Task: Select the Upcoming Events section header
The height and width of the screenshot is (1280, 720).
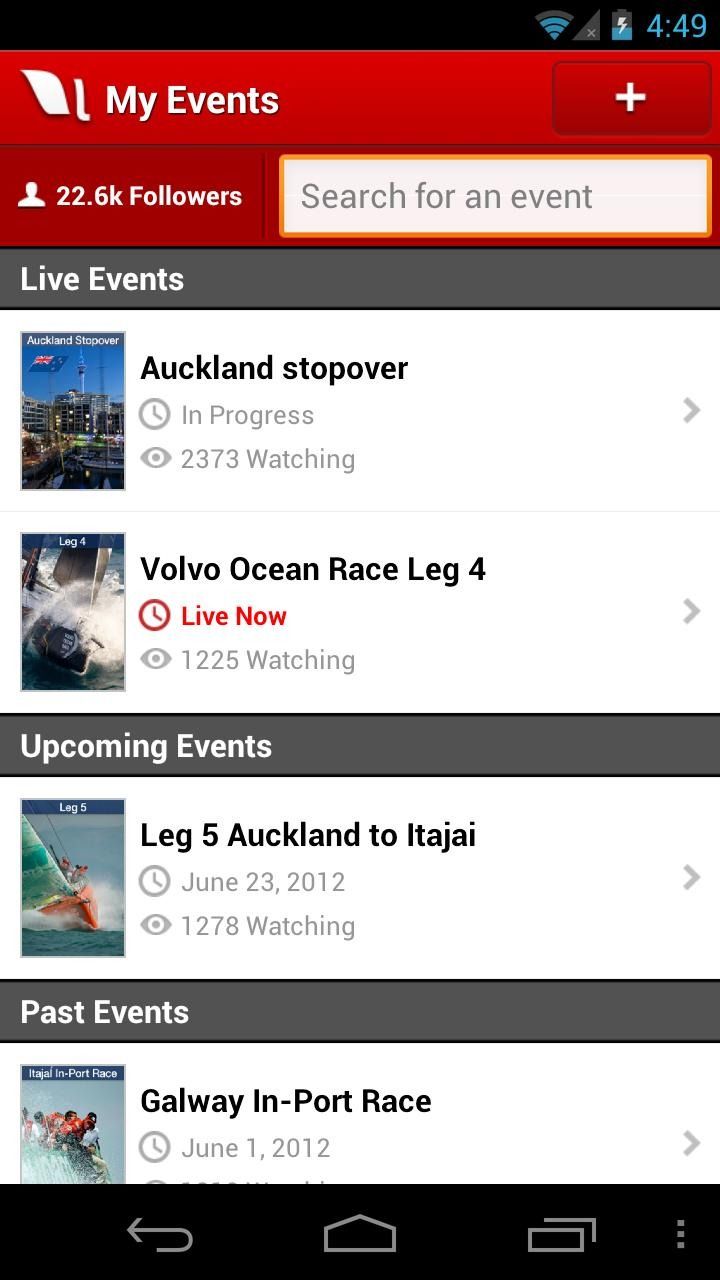Action: click(144, 745)
